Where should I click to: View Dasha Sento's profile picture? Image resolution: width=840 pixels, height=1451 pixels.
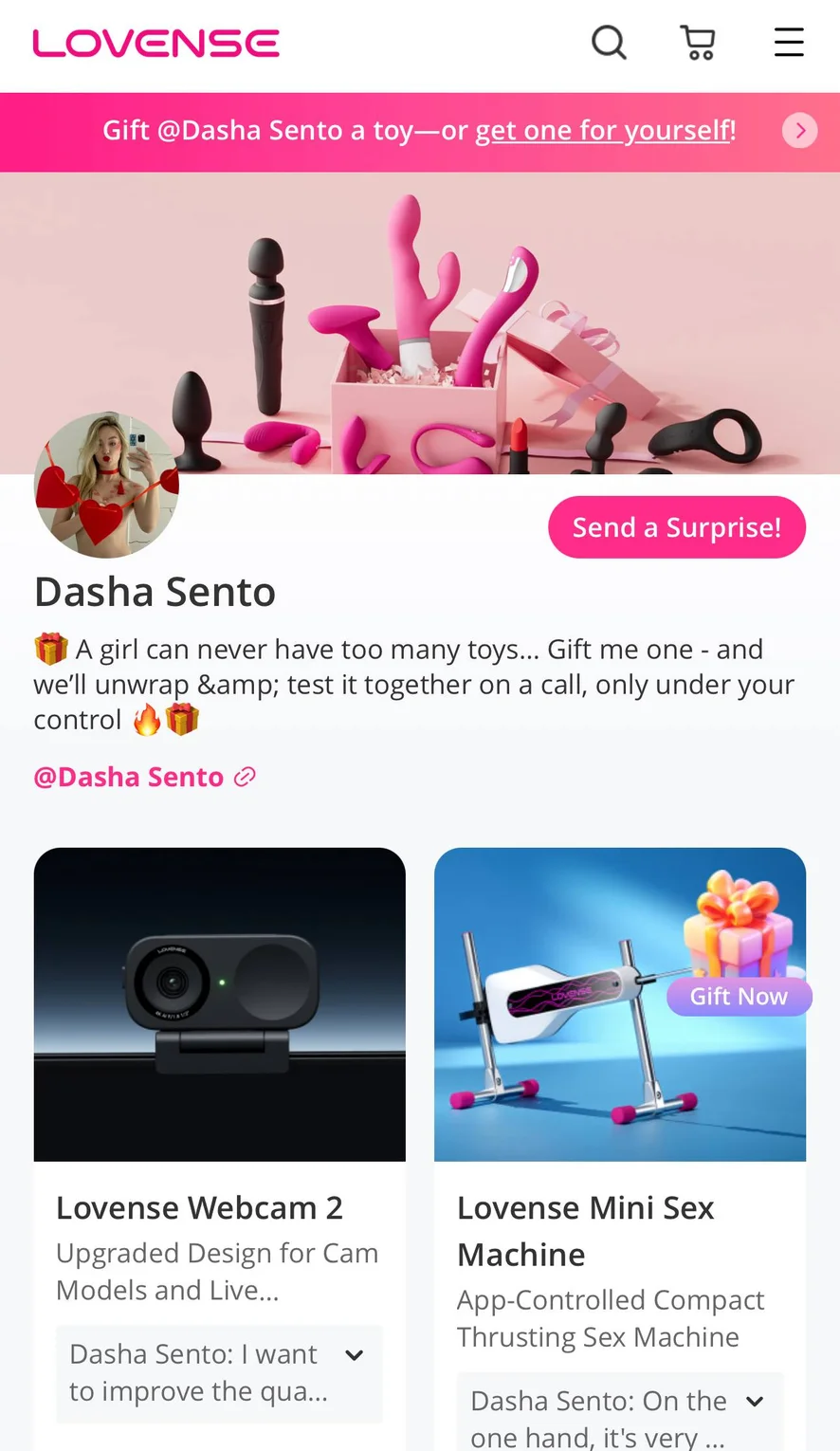click(106, 485)
